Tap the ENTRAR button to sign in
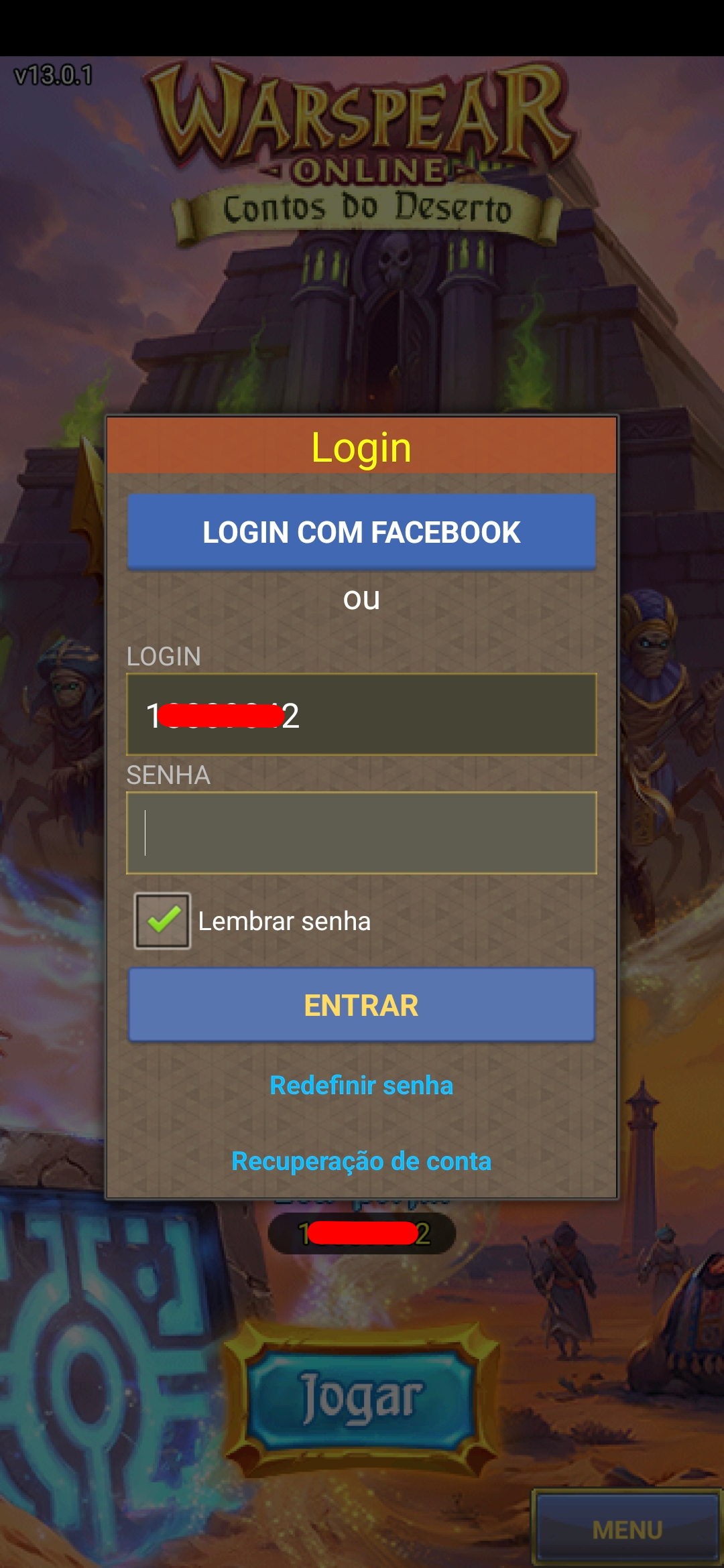The image size is (724, 1568). pyautogui.click(x=361, y=1005)
